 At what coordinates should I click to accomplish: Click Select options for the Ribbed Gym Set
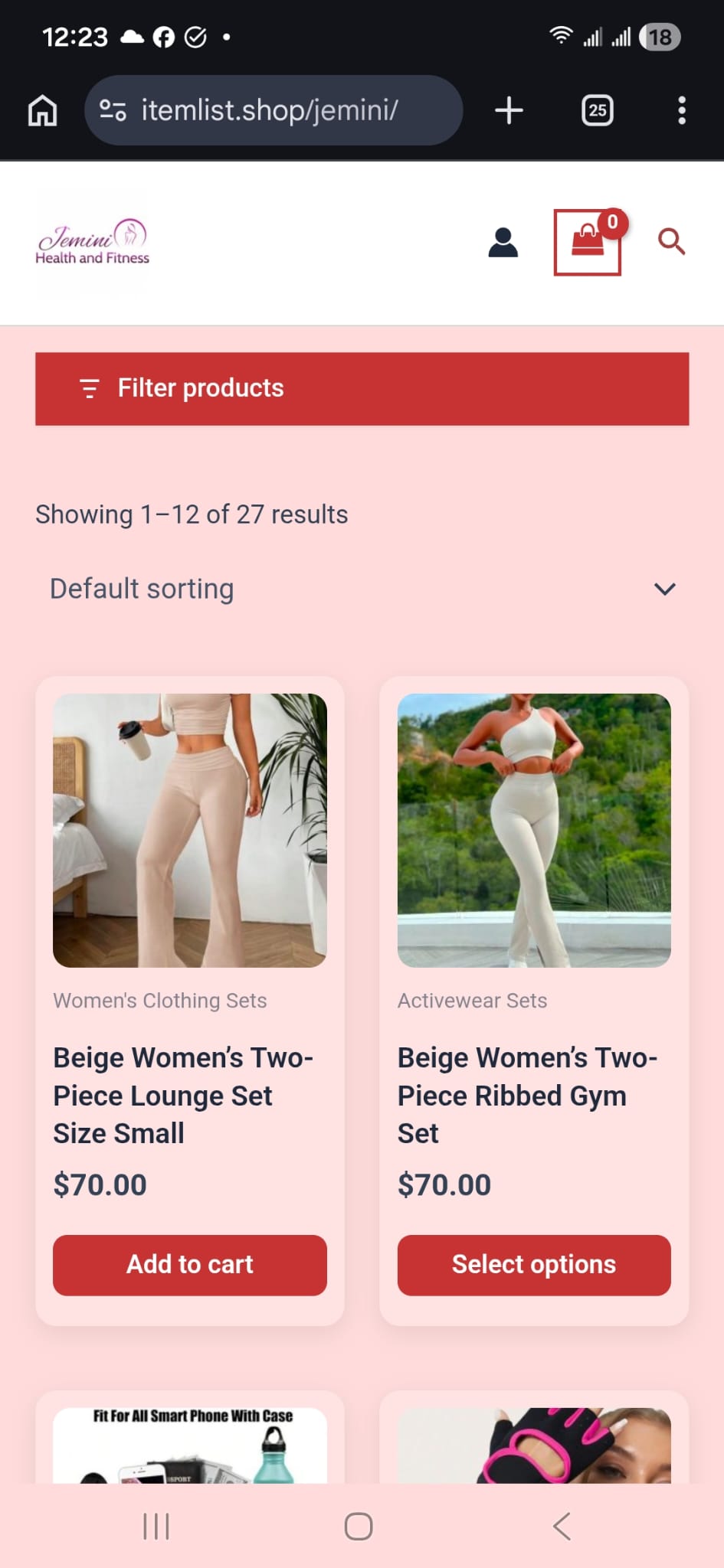point(533,1264)
